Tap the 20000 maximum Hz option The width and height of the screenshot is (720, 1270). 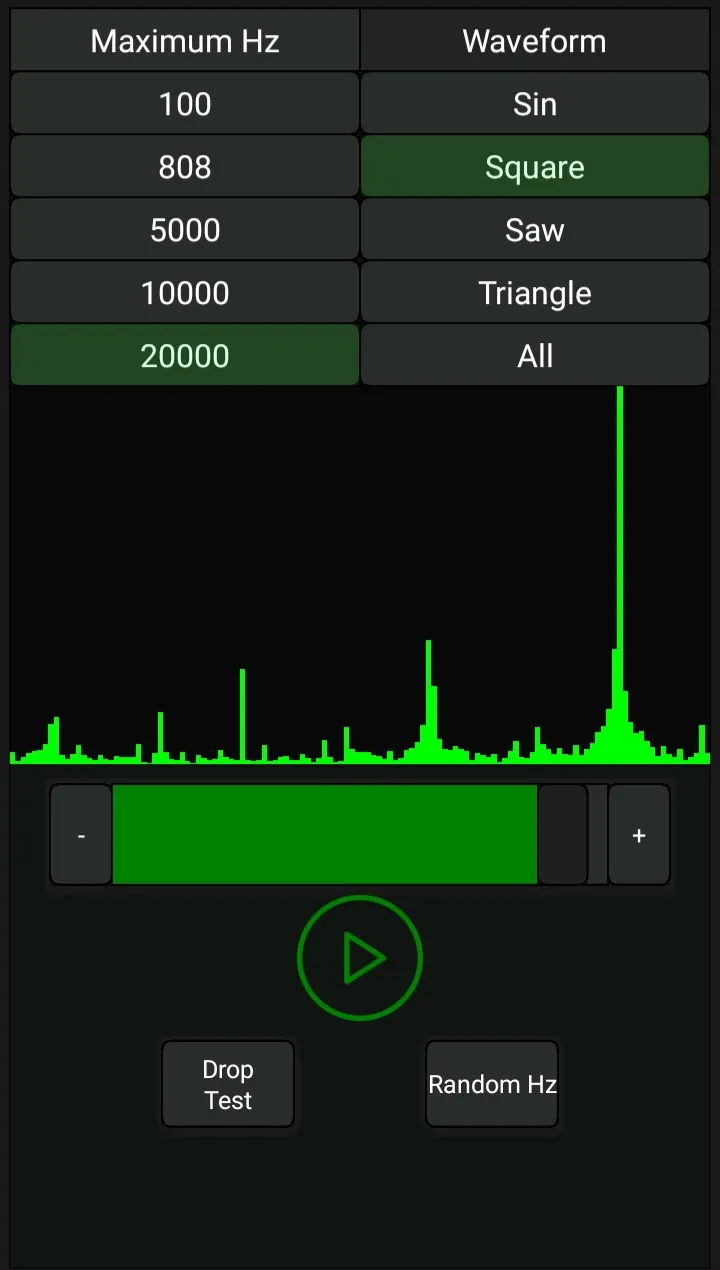(185, 356)
